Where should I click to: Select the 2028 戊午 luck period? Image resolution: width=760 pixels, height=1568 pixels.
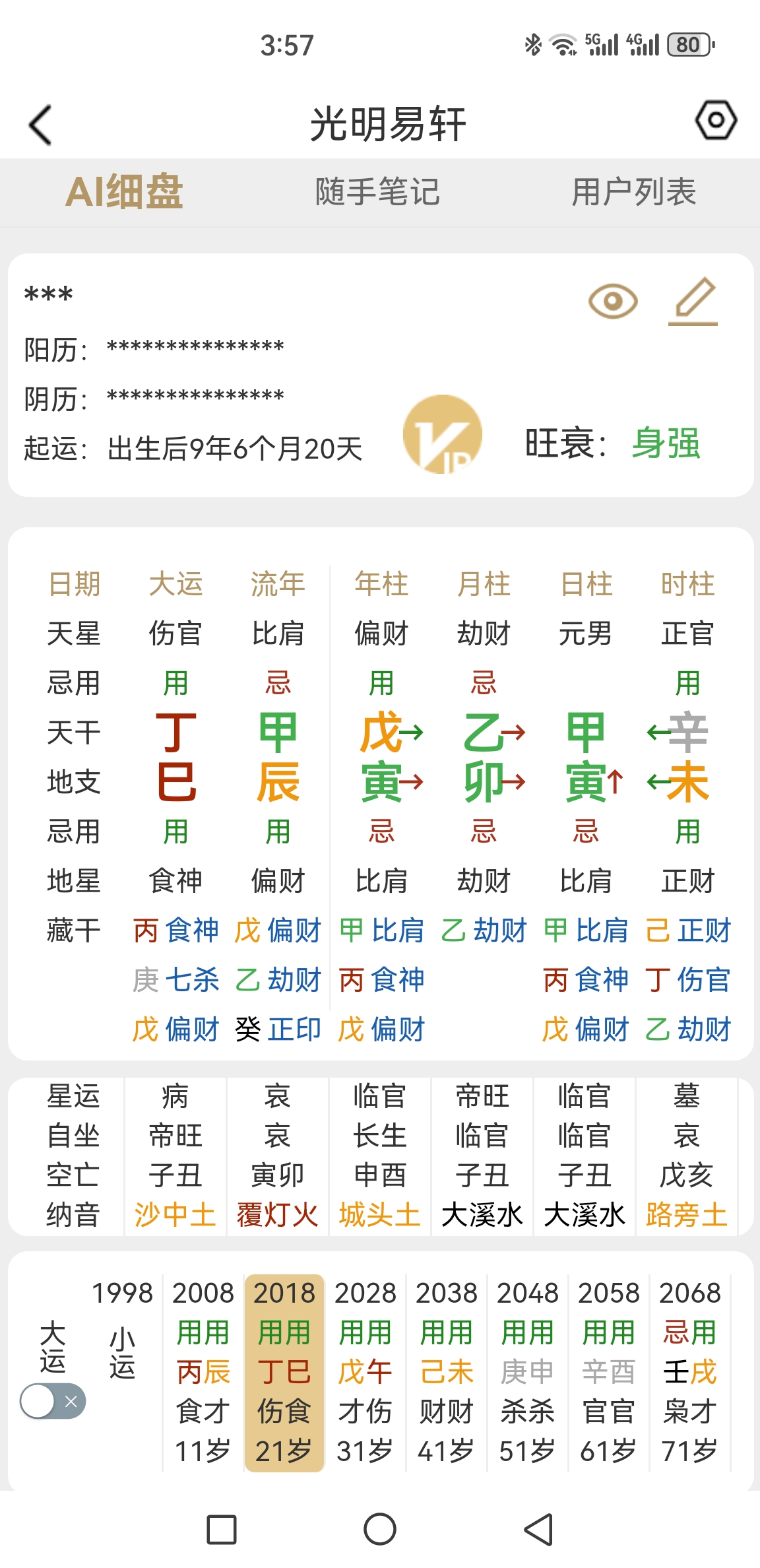coord(365,1373)
